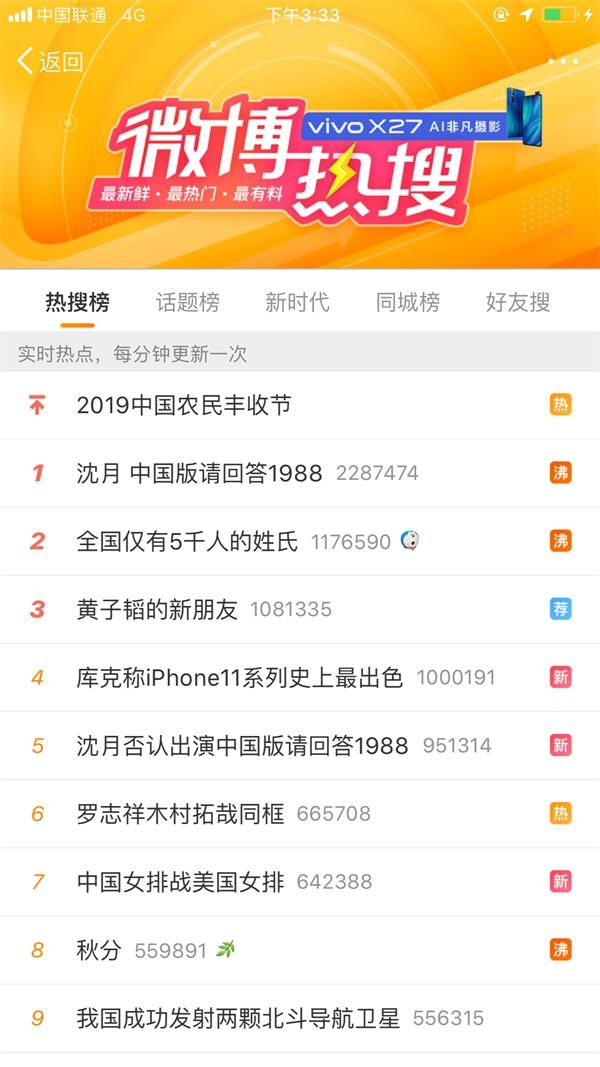This screenshot has width=600, height=1067.
Task: Open the 秋分 trending topic
Action: [x=98, y=949]
